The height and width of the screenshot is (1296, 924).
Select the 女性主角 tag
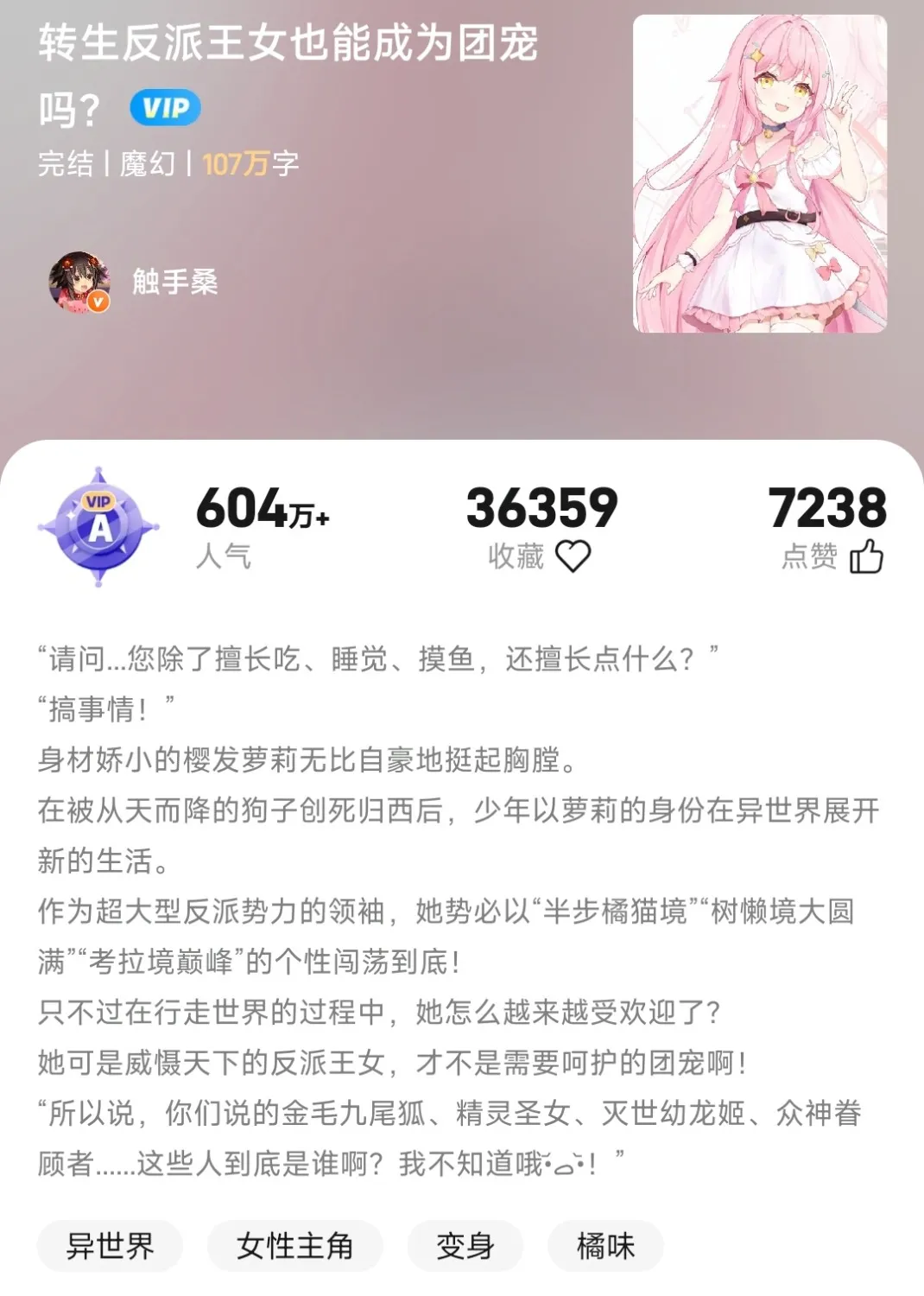[294, 1246]
